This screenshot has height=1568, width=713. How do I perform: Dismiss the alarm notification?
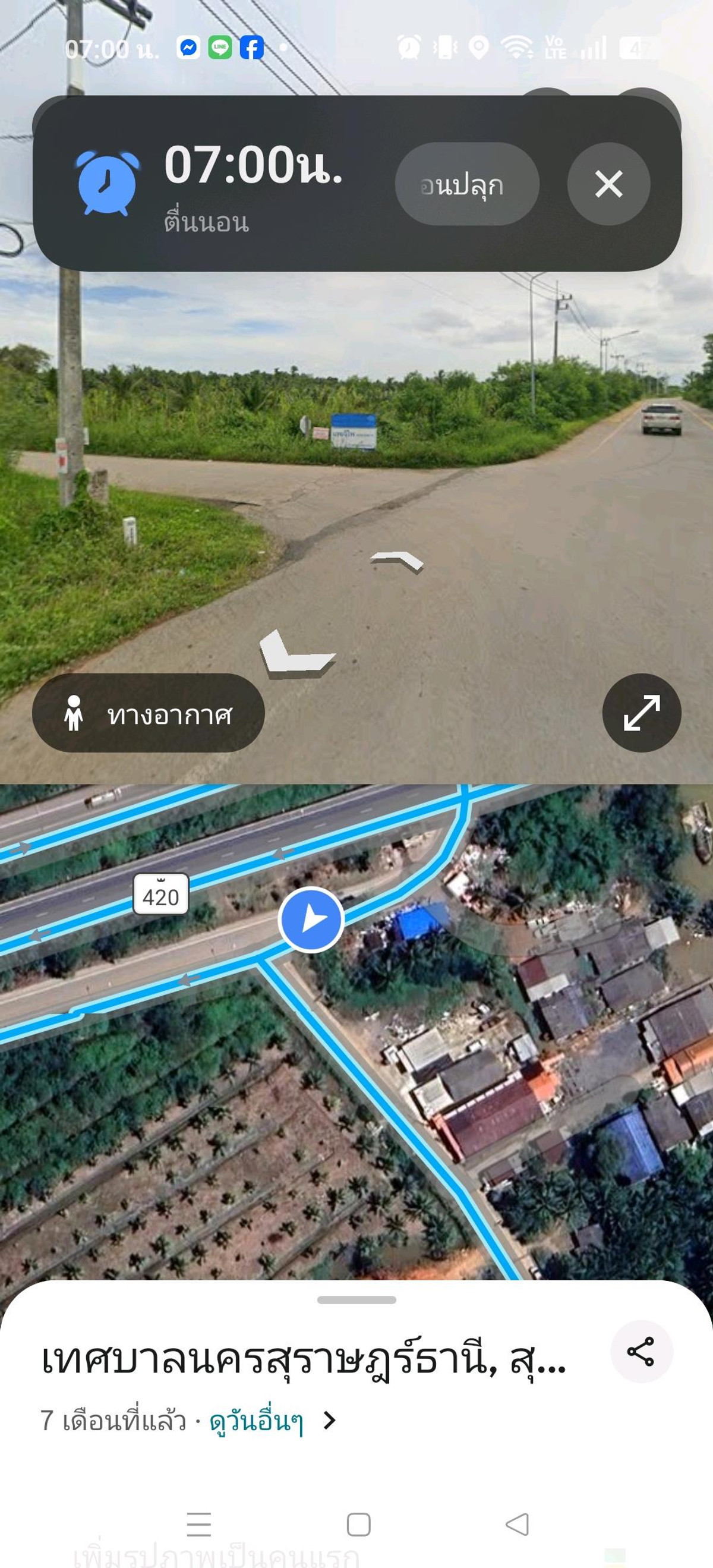click(608, 184)
